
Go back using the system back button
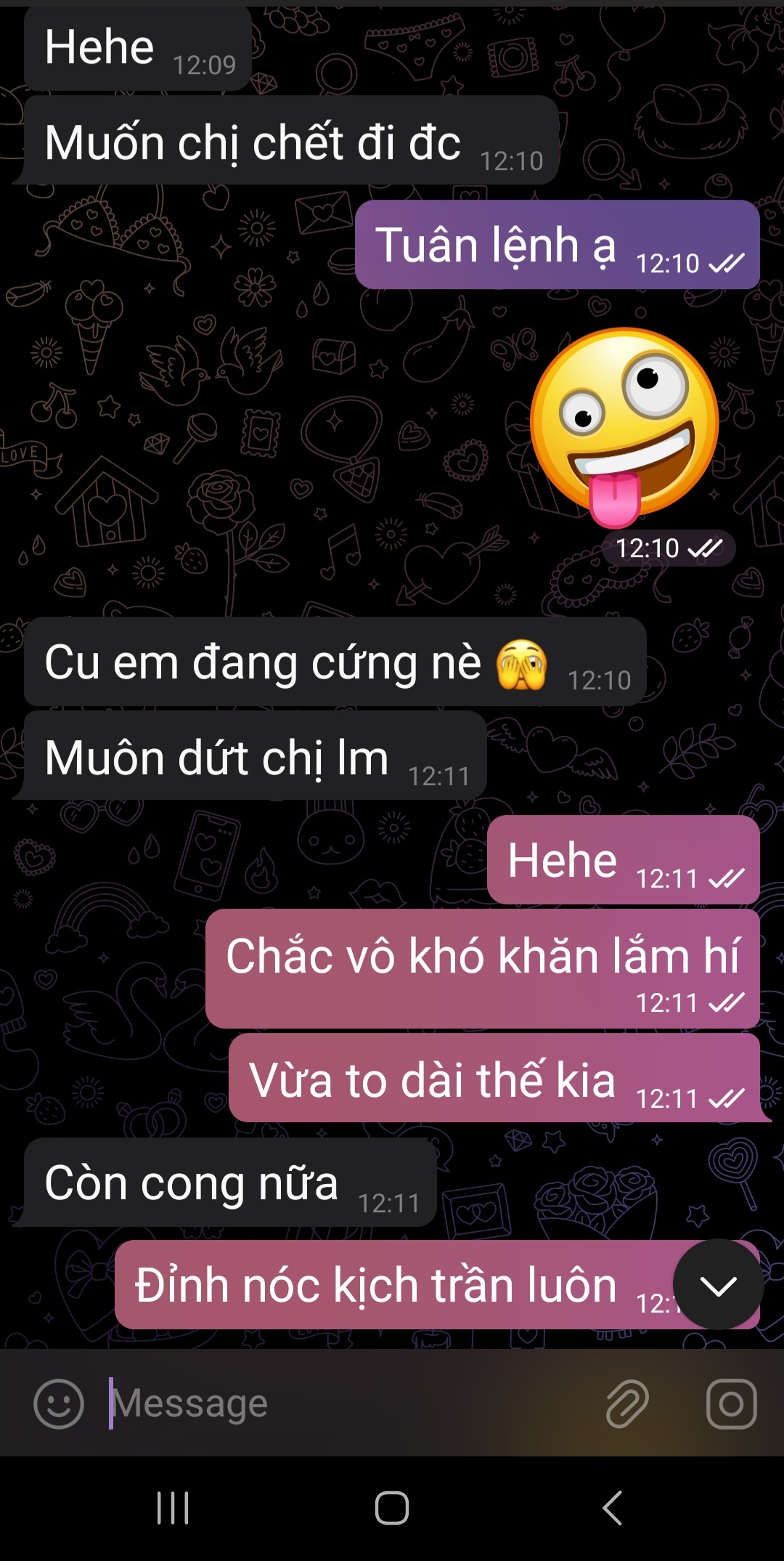(x=612, y=1508)
